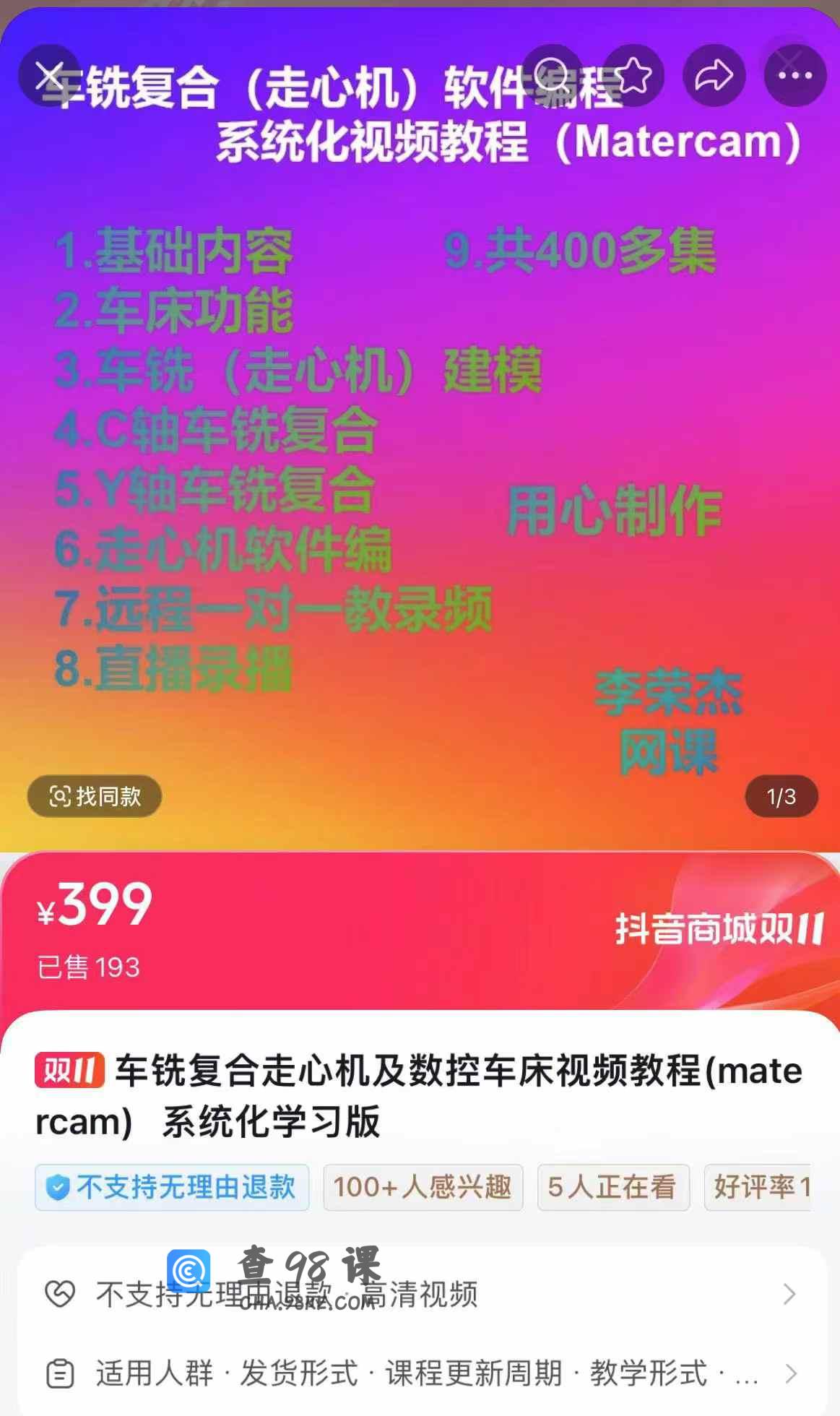
Task: Open the 适用人群 · 发货形式 specifications row
Action: pyautogui.click(x=419, y=1373)
